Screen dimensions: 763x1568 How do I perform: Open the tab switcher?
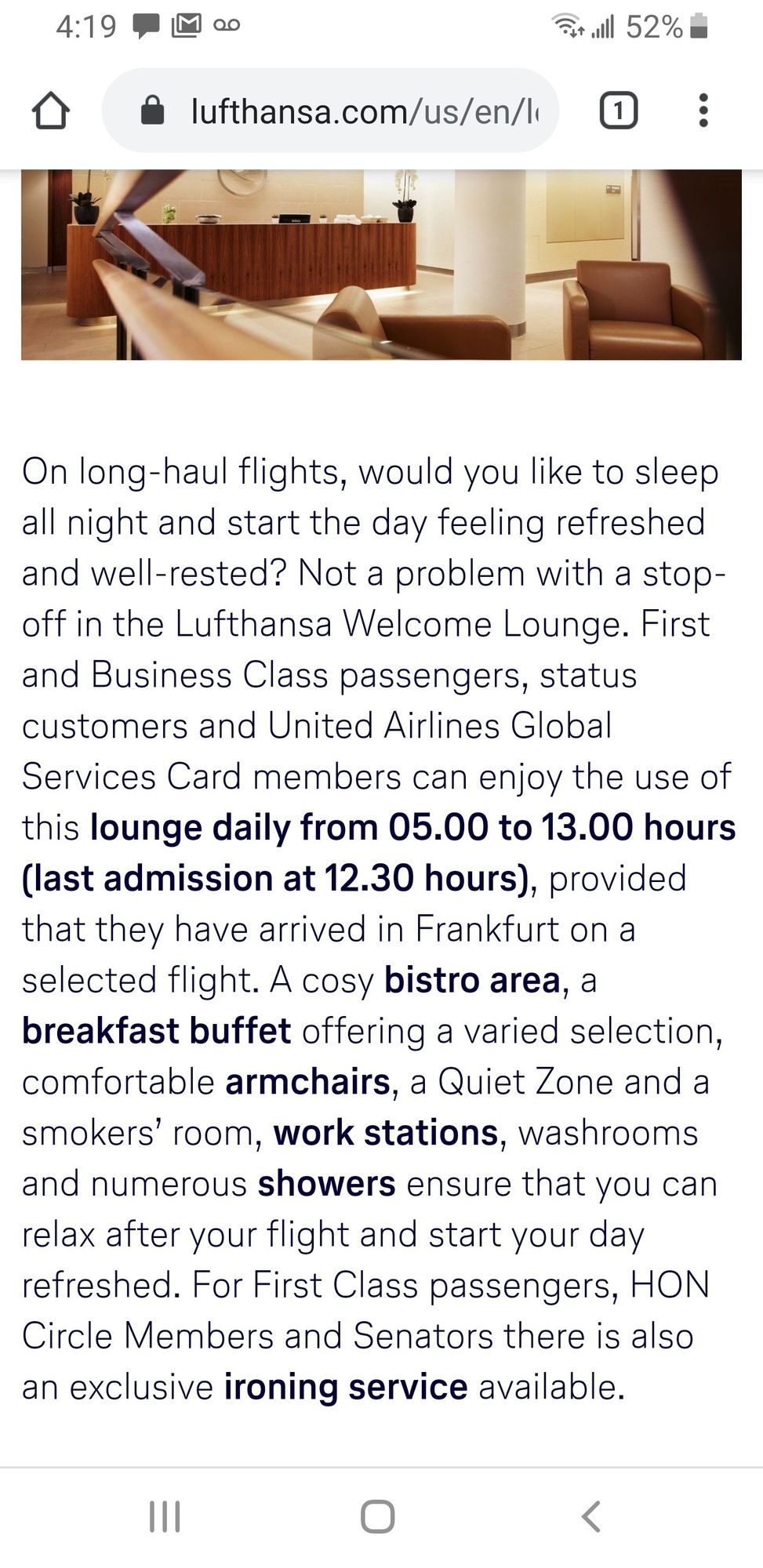[x=618, y=111]
